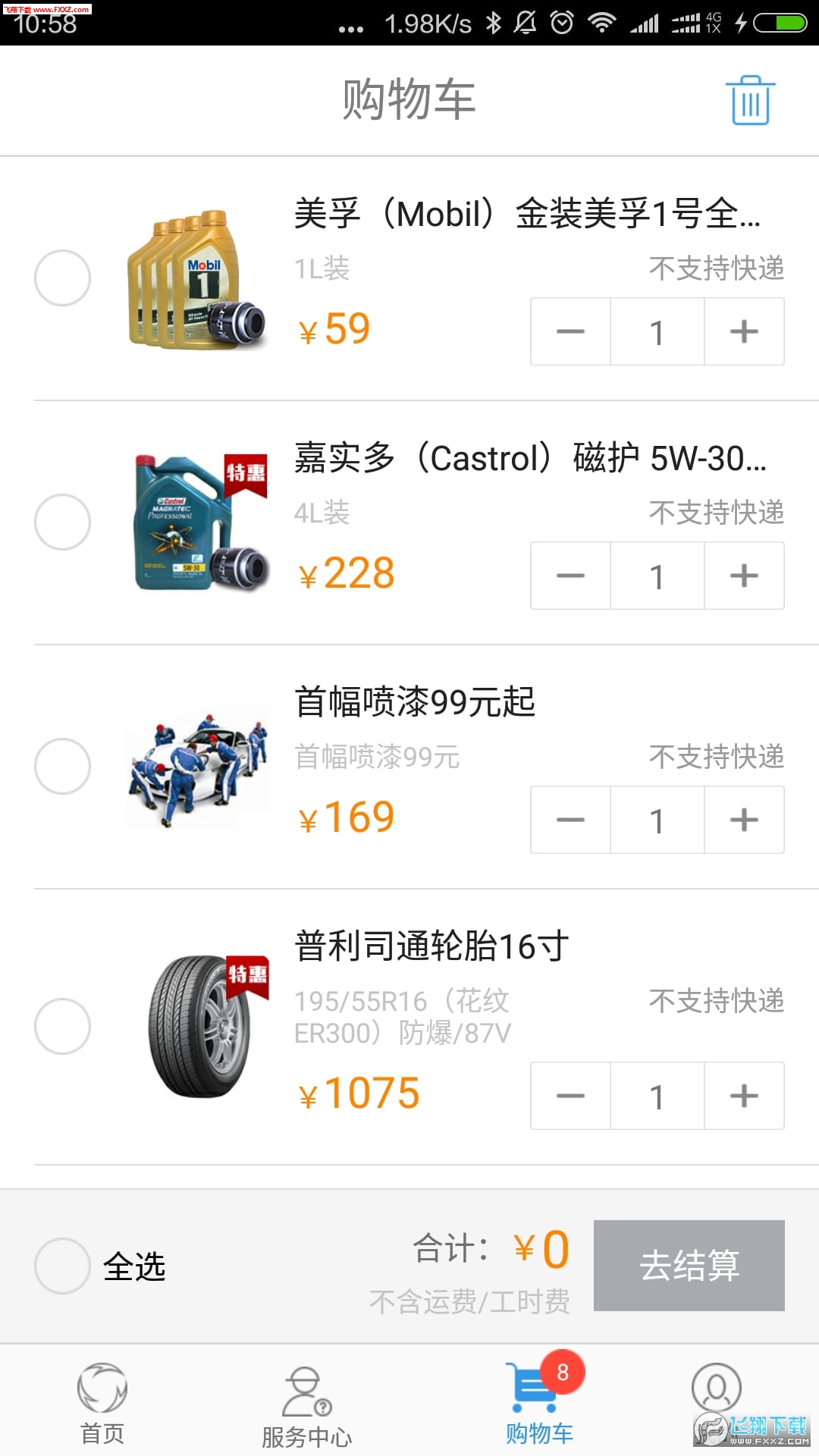The width and height of the screenshot is (819, 1456).
Task: Enable 全选 to select all items
Action: point(62,1265)
